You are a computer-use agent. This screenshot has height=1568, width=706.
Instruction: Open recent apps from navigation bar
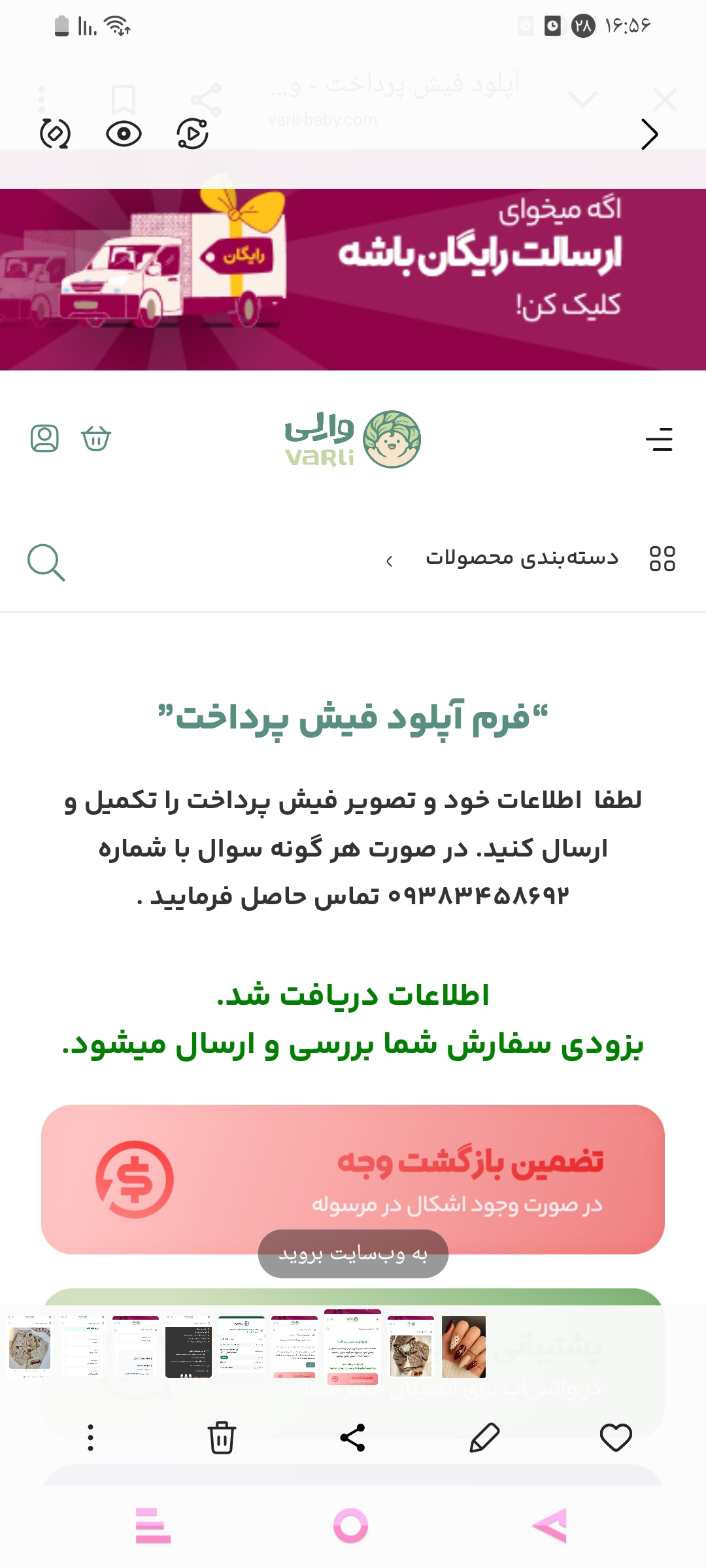(x=153, y=1526)
